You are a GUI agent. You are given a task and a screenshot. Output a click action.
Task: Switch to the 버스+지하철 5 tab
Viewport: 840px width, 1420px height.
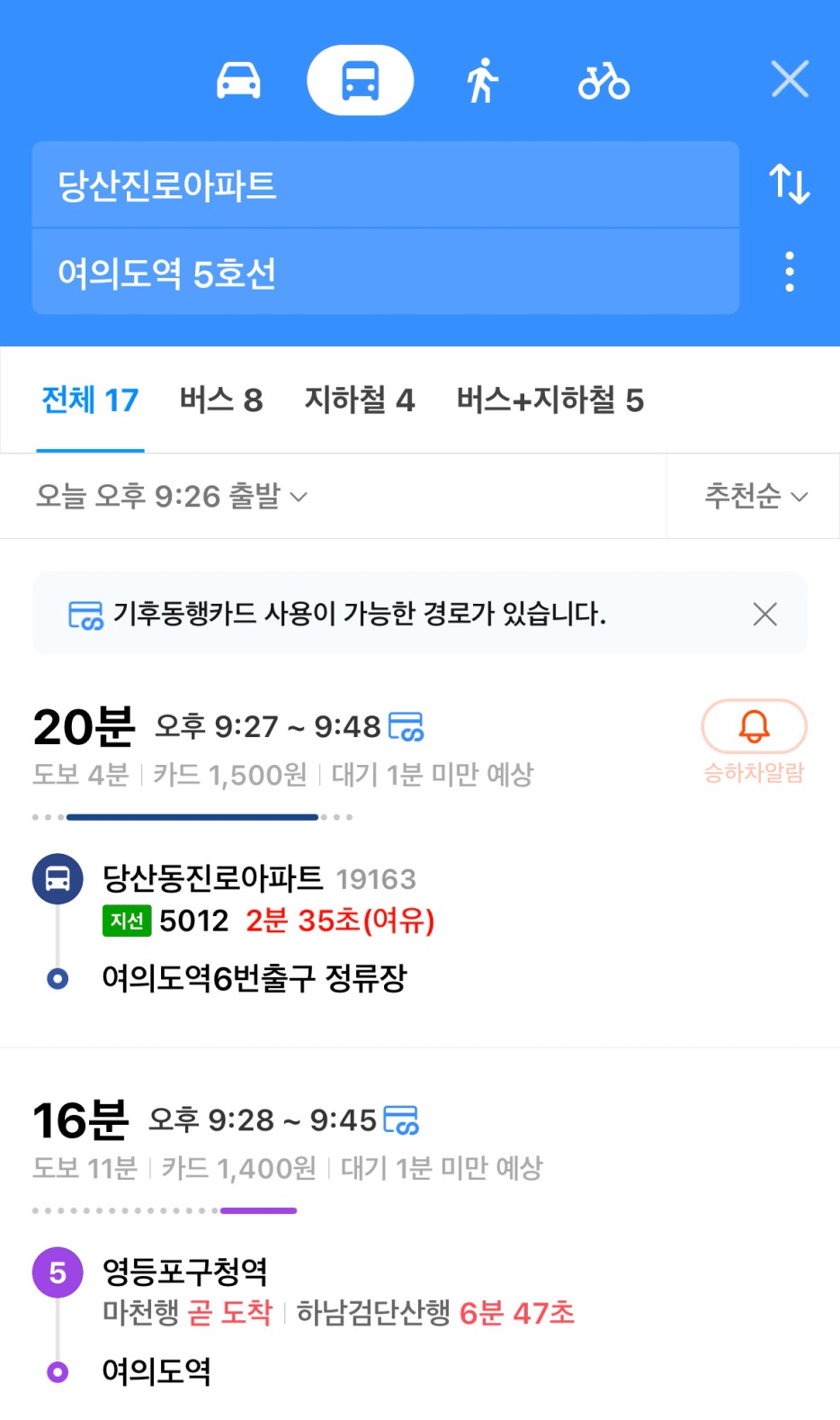click(550, 400)
